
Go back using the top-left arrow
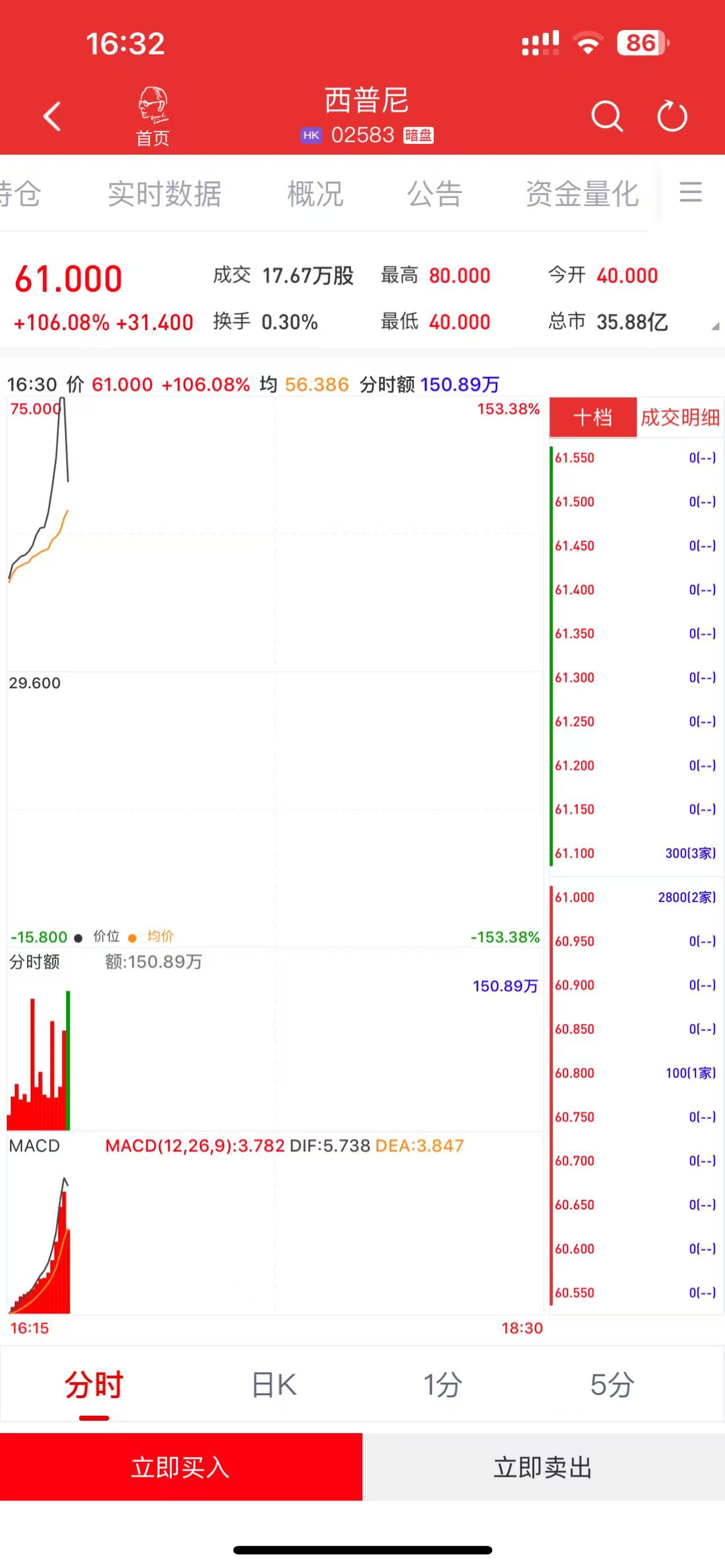[x=52, y=116]
